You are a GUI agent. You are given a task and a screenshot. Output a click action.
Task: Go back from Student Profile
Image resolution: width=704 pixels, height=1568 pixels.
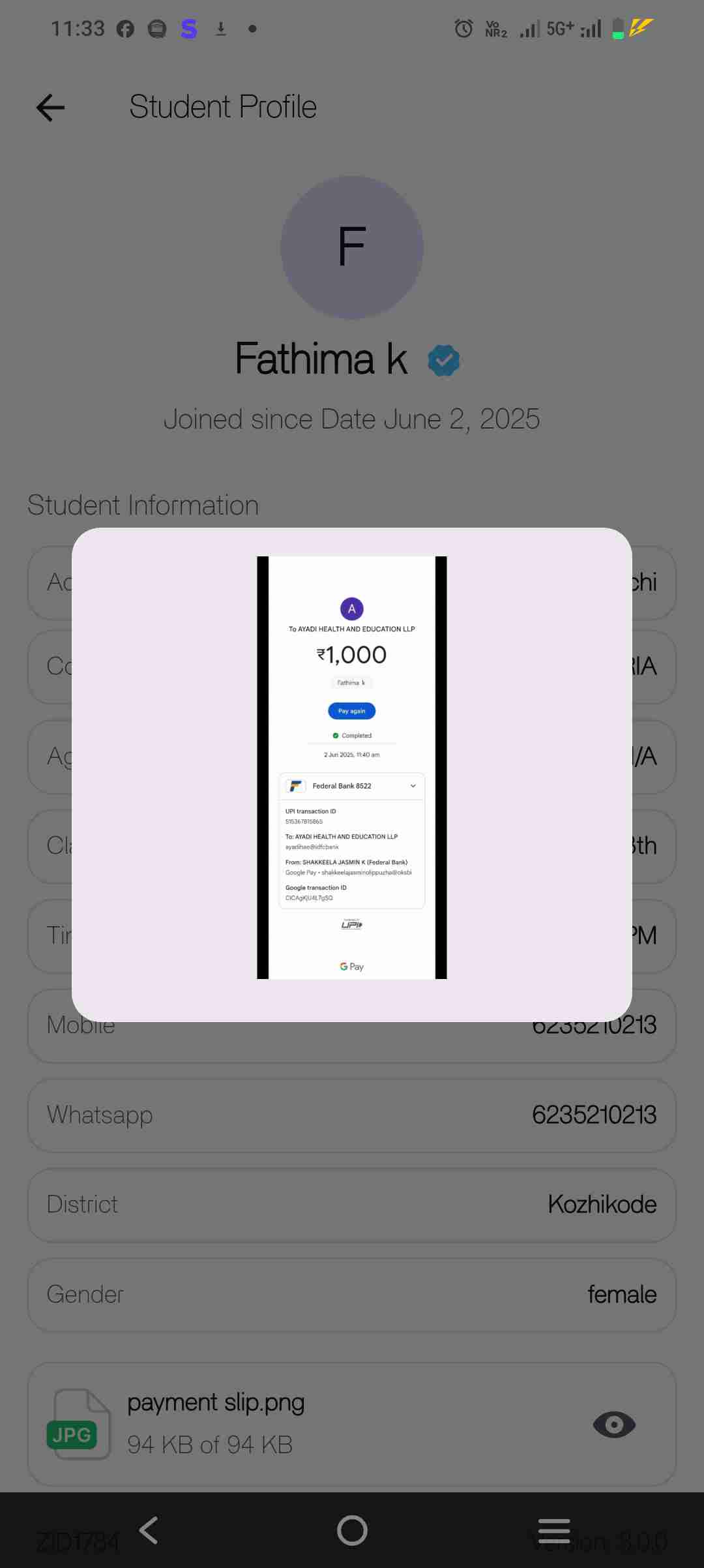pyautogui.click(x=50, y=108)
